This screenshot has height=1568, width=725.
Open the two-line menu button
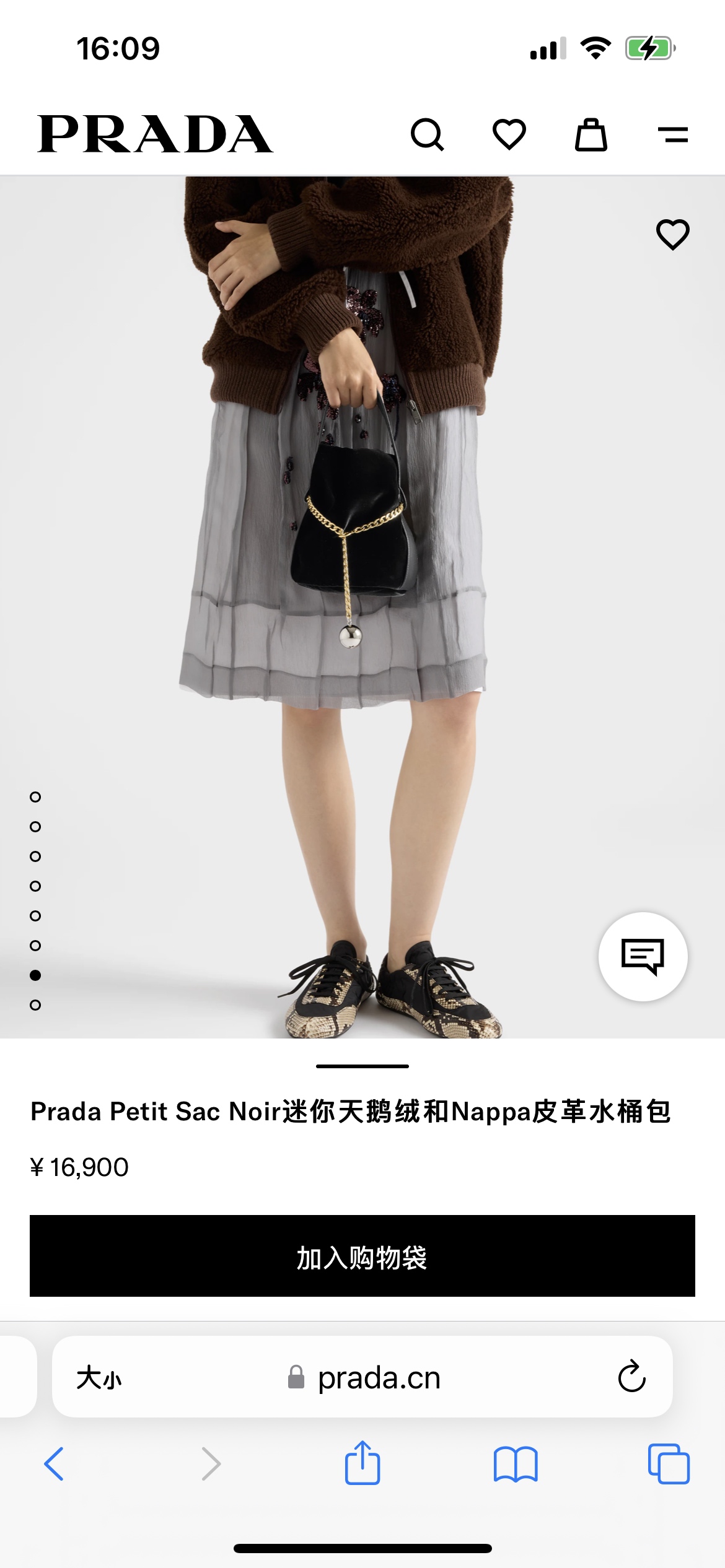pos(672,134)
